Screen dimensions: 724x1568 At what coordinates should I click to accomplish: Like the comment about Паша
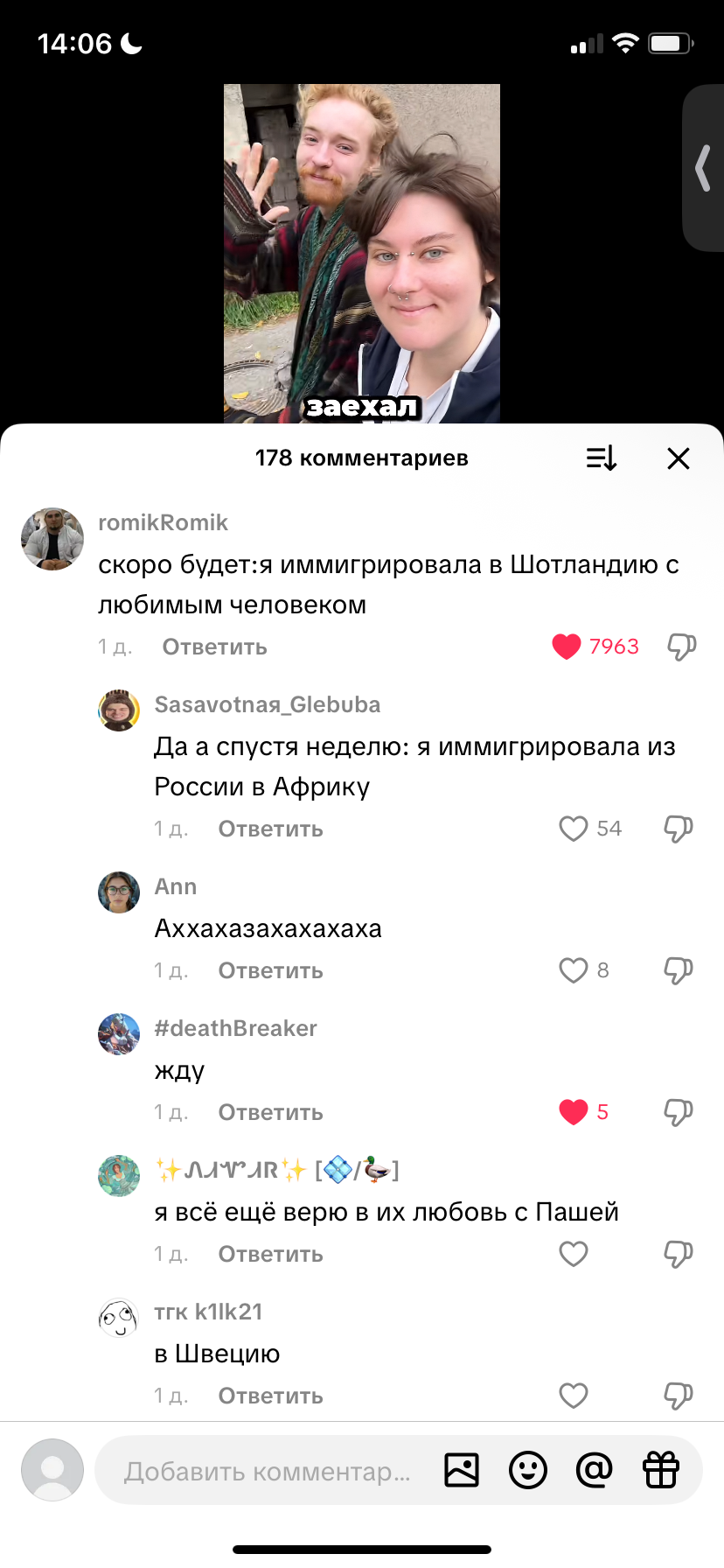coord(574,1254)
